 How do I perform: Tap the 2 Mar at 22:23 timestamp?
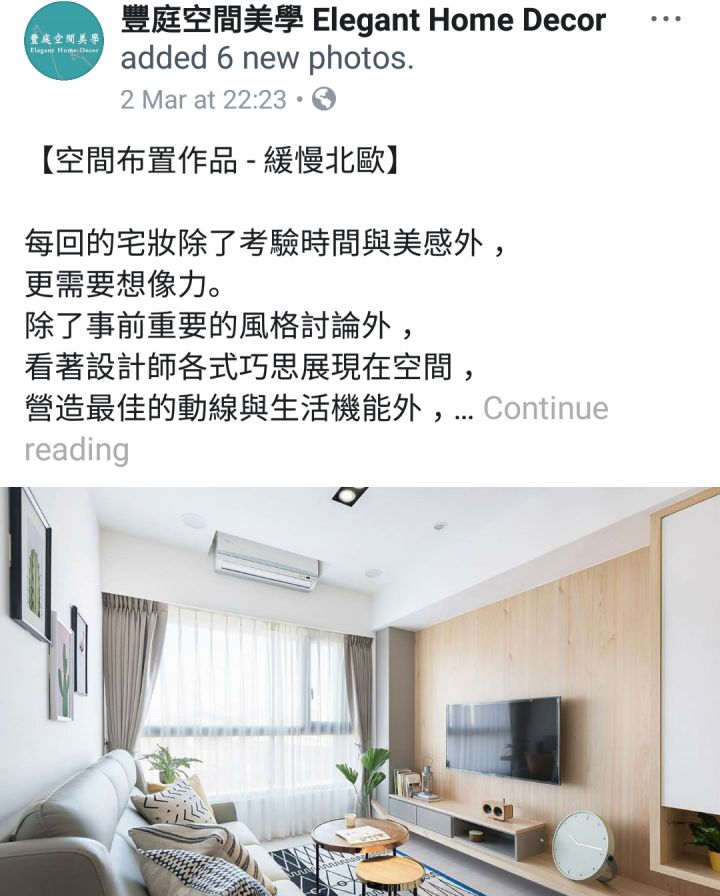[x=203, y=99]
